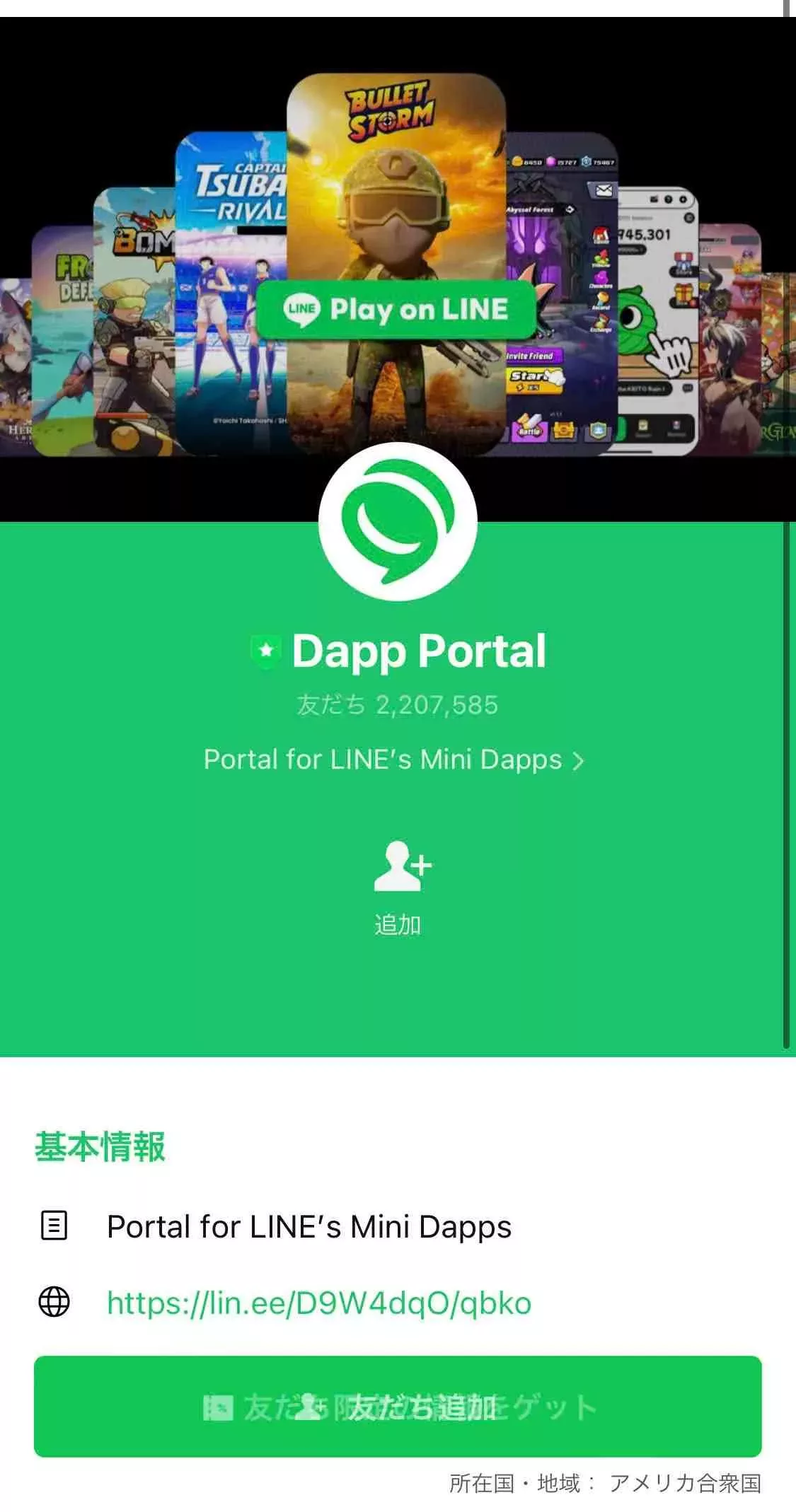This screenshot has height=1512, width=796.
Task: Tap the 友だち追加 green button
Action: point(398,1407)
